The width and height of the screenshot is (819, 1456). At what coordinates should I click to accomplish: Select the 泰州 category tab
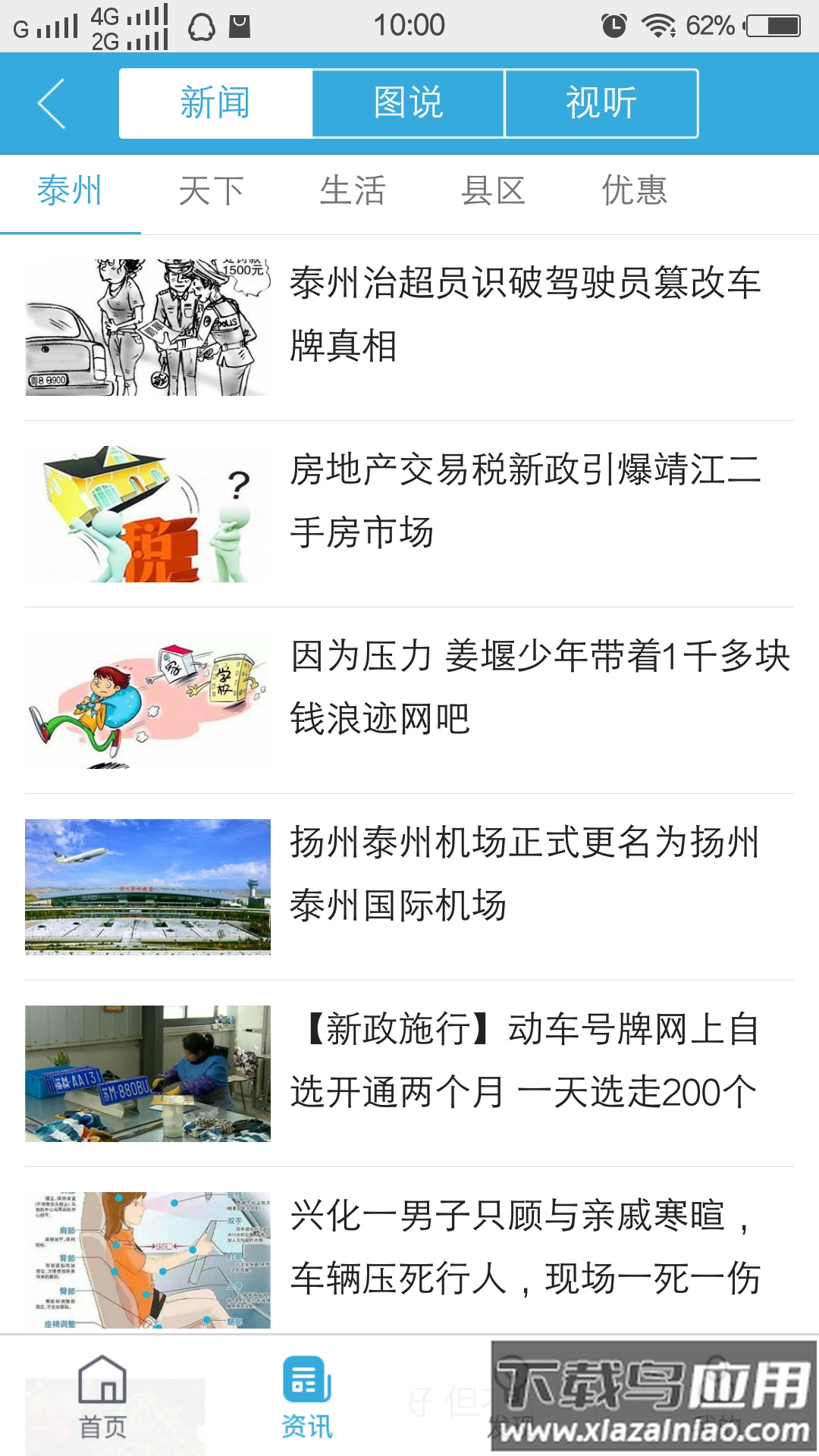(x=70, y=191)
